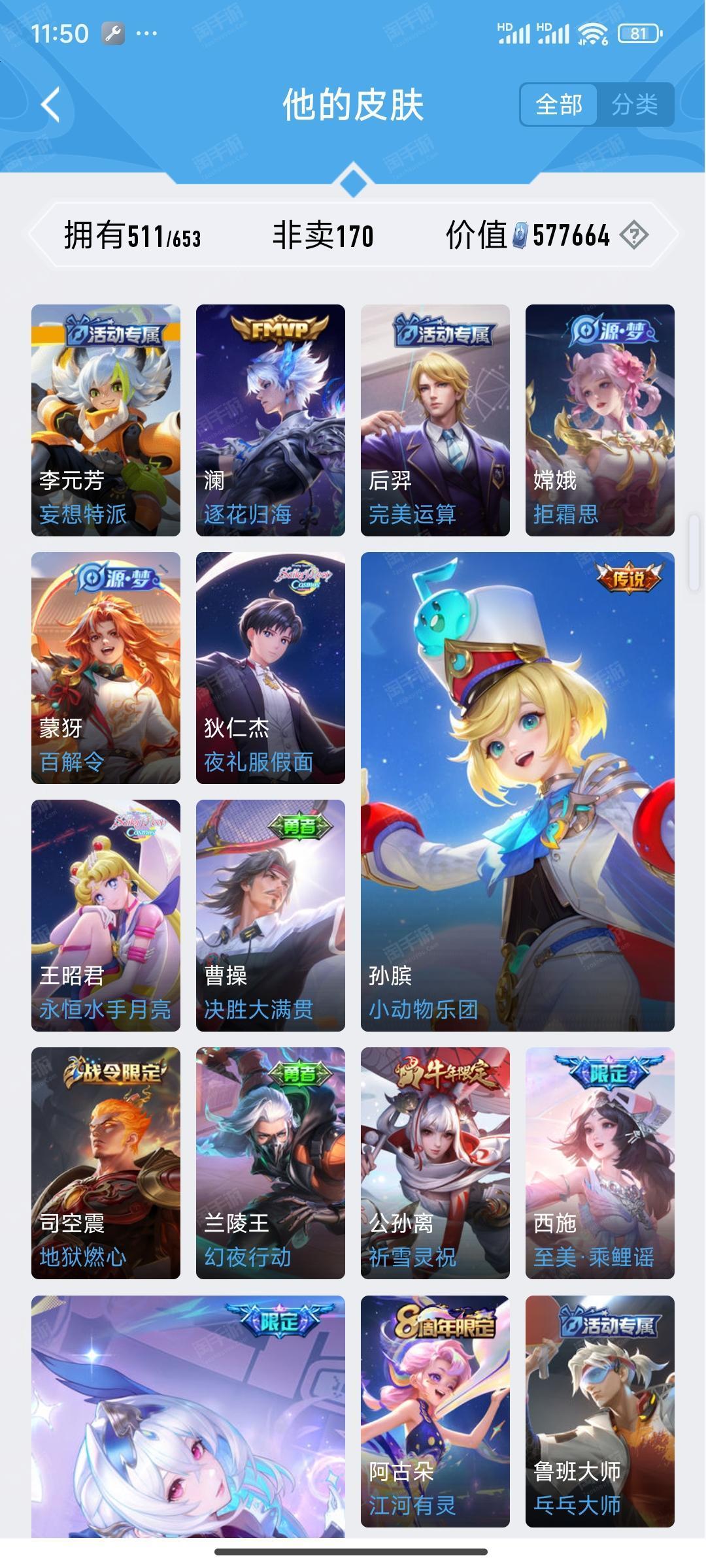Screen dimensions: 706x1568
Task: Switch to the 分类 tab
Action: tap(635, 105)
